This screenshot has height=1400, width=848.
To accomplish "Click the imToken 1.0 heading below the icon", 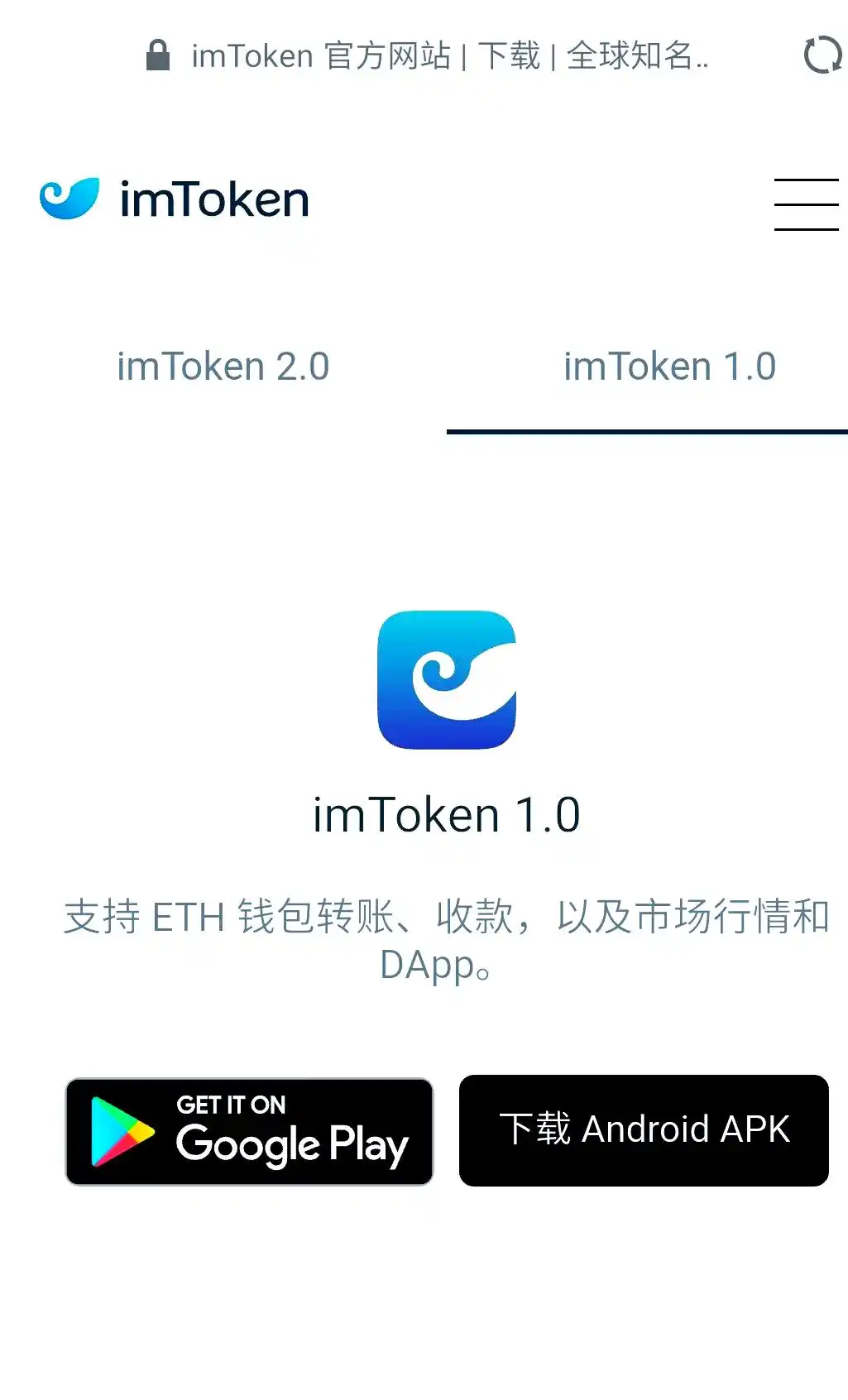I will tap(447, 813).
